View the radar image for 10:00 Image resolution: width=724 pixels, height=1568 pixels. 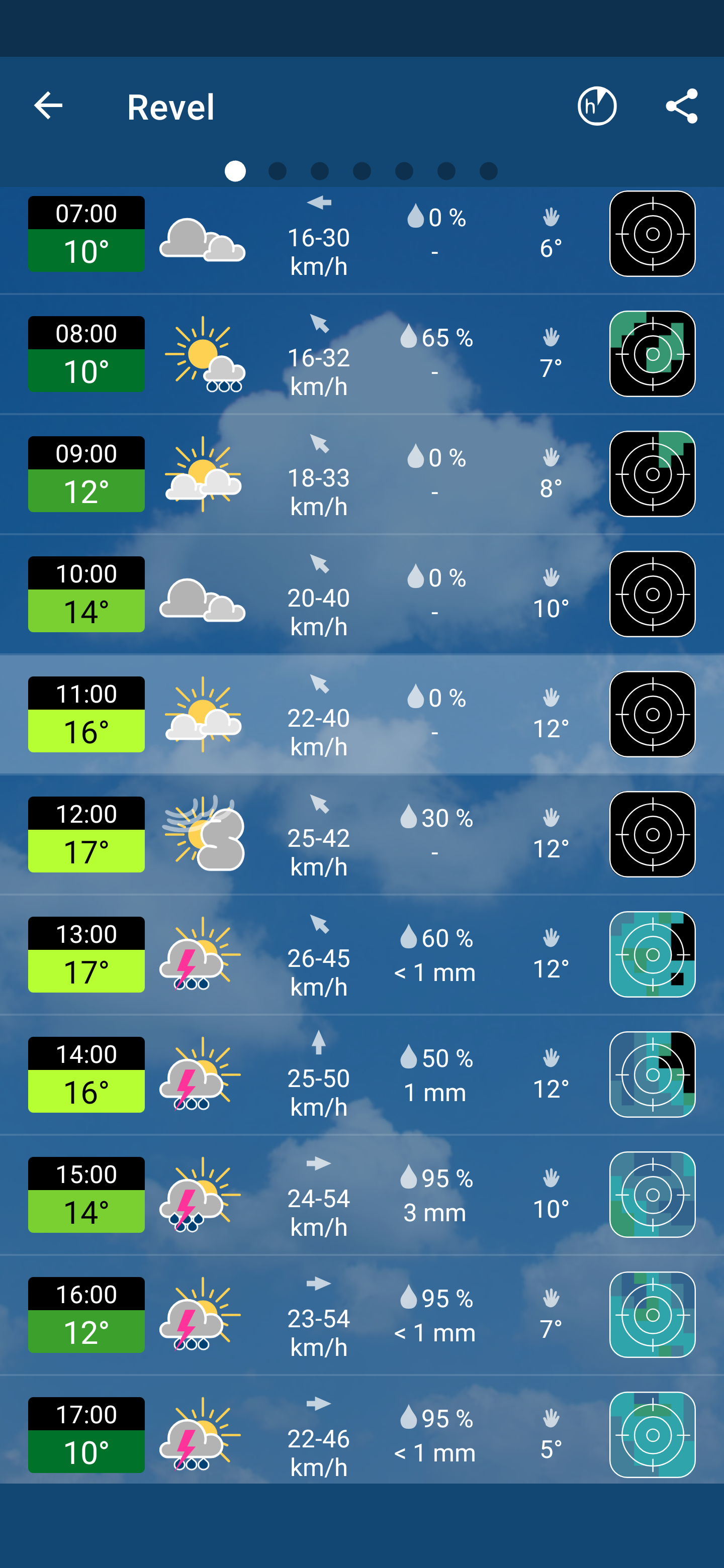click(x=652, y=594)
